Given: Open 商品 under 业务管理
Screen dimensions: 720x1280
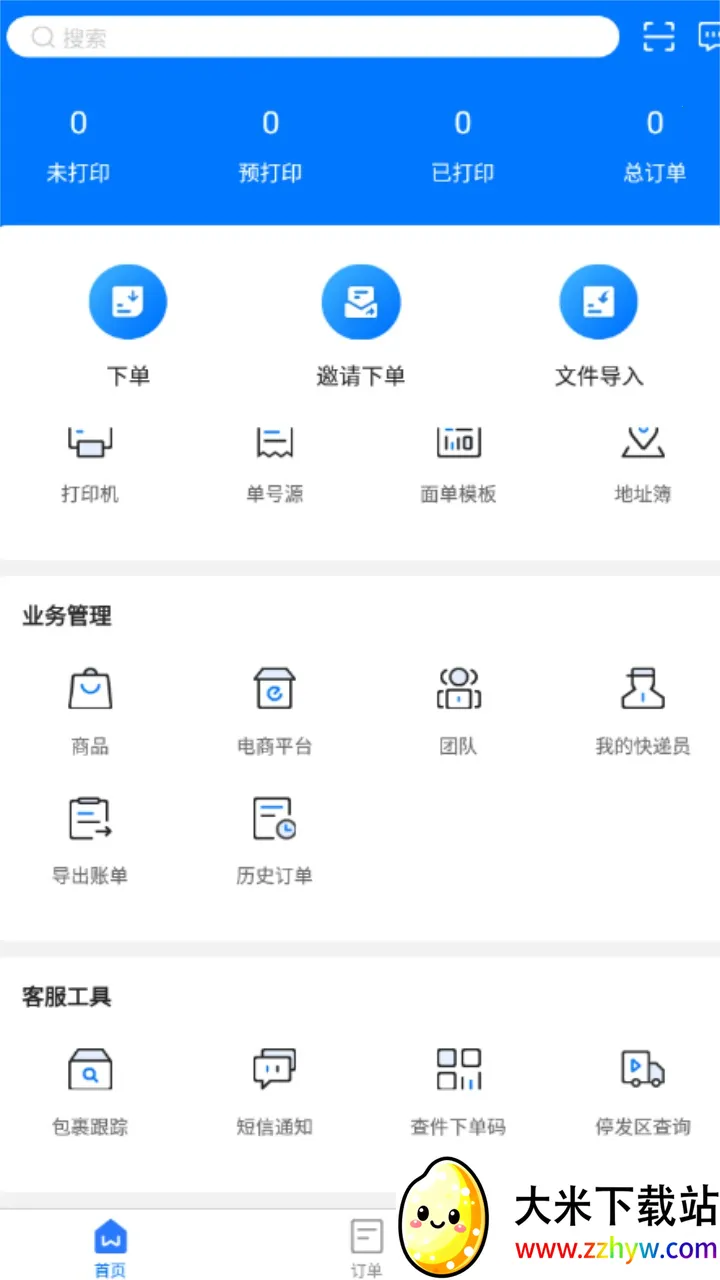Looking at the screenshot, I should tap(90, 708).
